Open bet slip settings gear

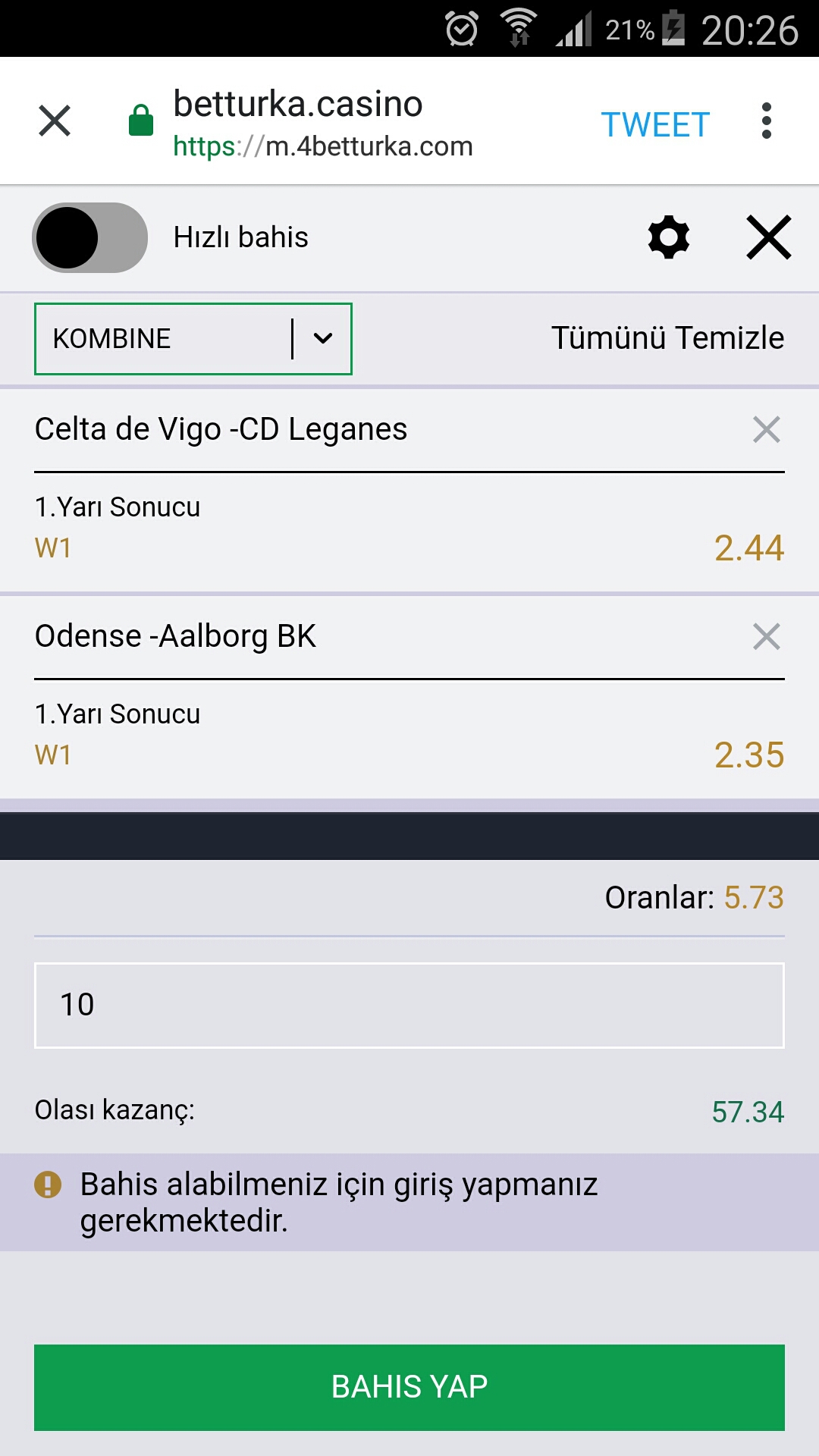tap(669, 237)
